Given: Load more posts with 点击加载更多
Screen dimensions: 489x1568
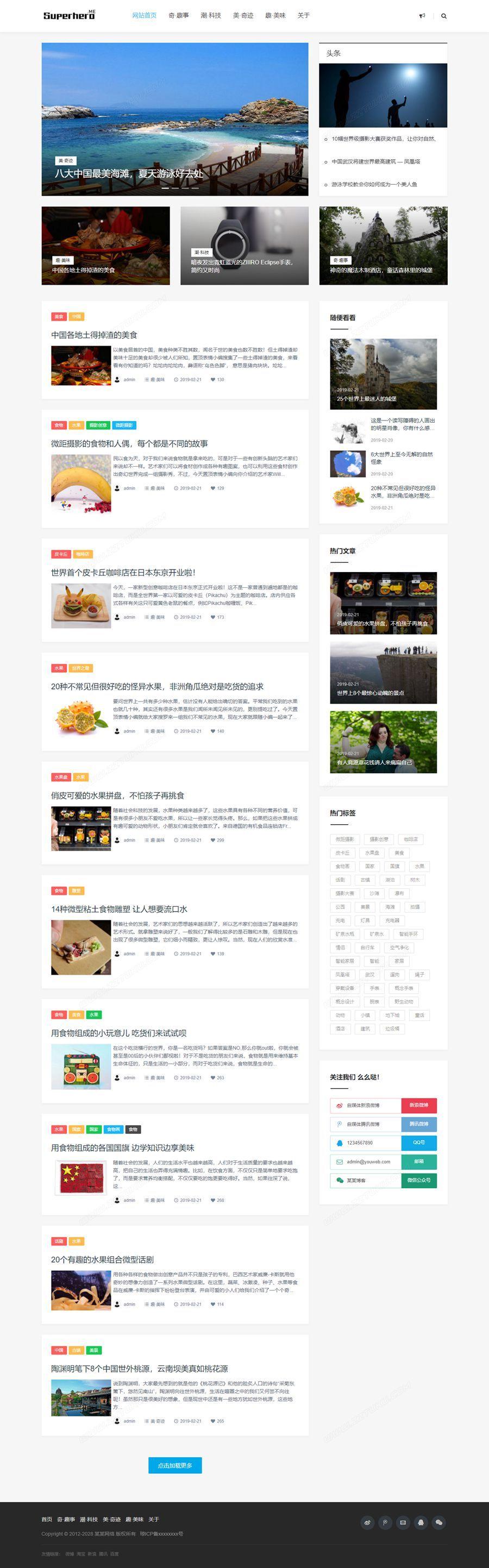Looking at the screenshot, I should click(x=175, y=1465).
